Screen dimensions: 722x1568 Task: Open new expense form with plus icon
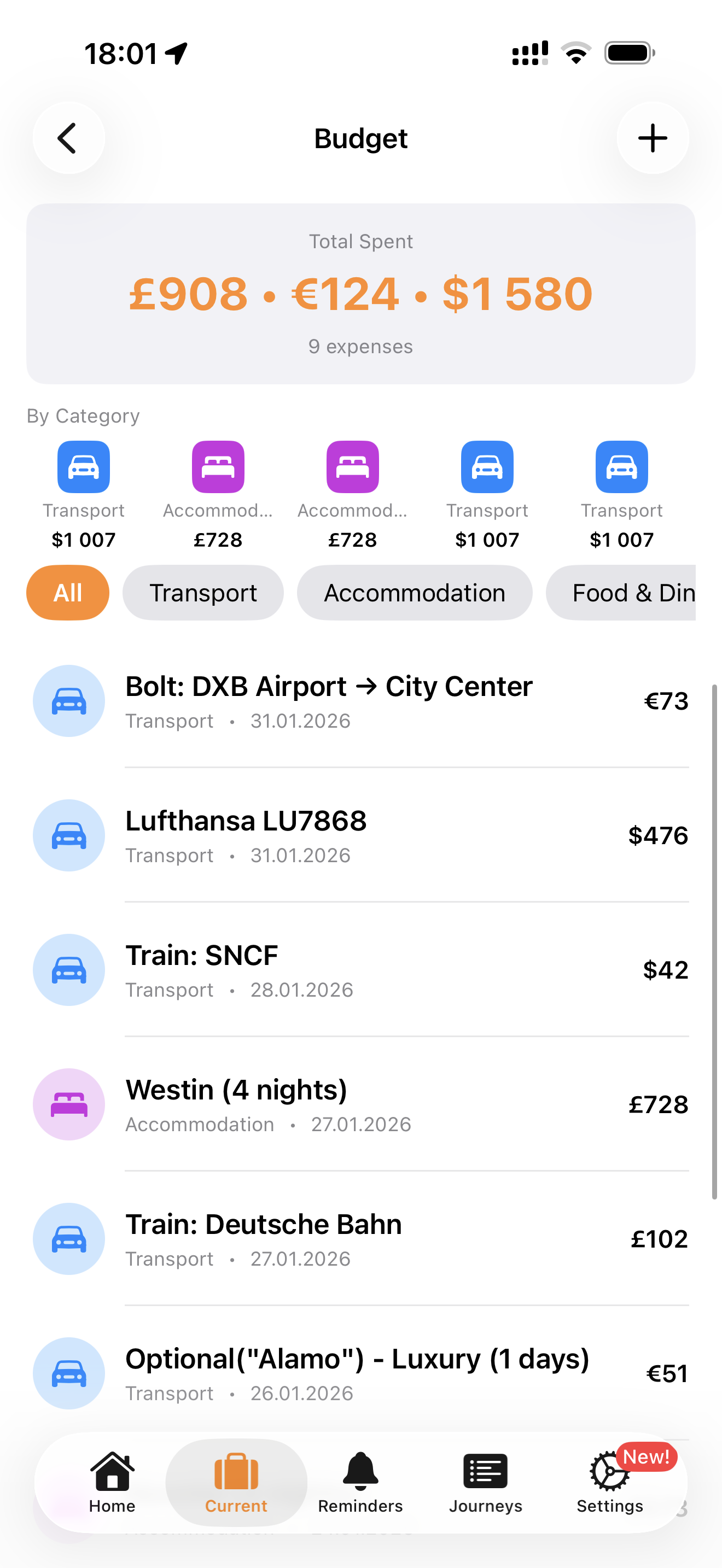pos(653,138)
